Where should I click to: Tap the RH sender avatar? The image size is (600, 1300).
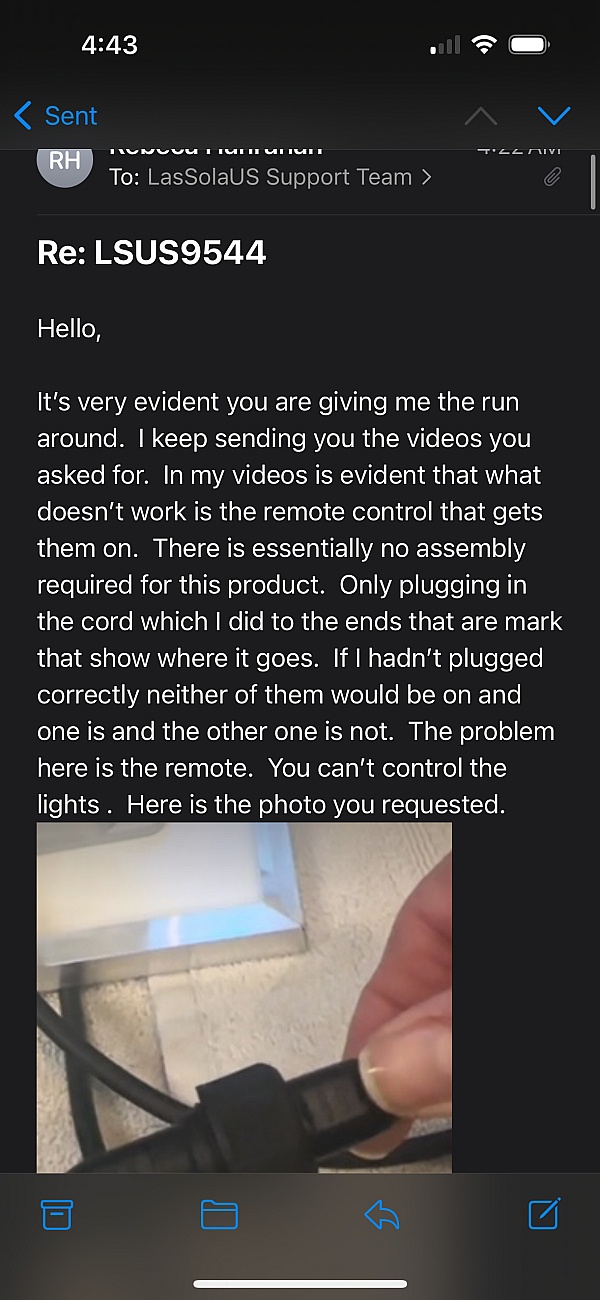click(64, 164)
